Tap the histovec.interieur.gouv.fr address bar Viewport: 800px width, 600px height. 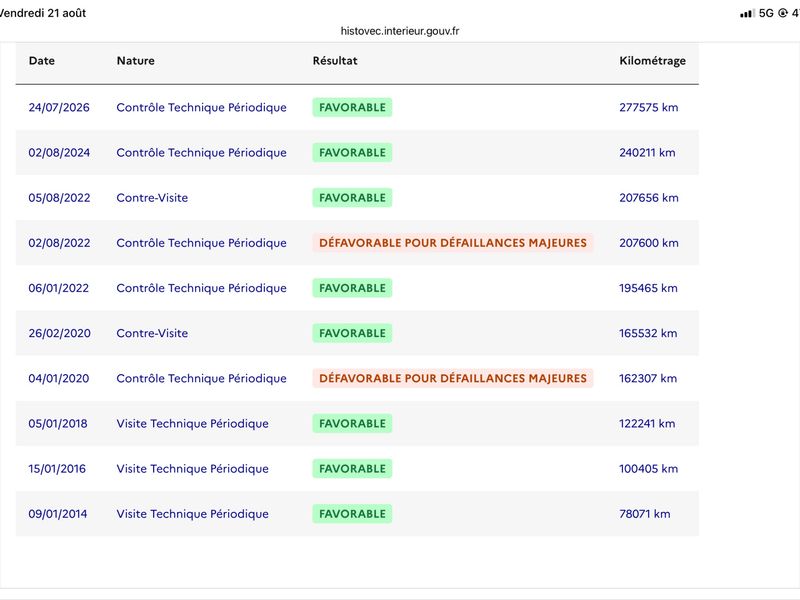pyautogui.click(x=399, y=31)
